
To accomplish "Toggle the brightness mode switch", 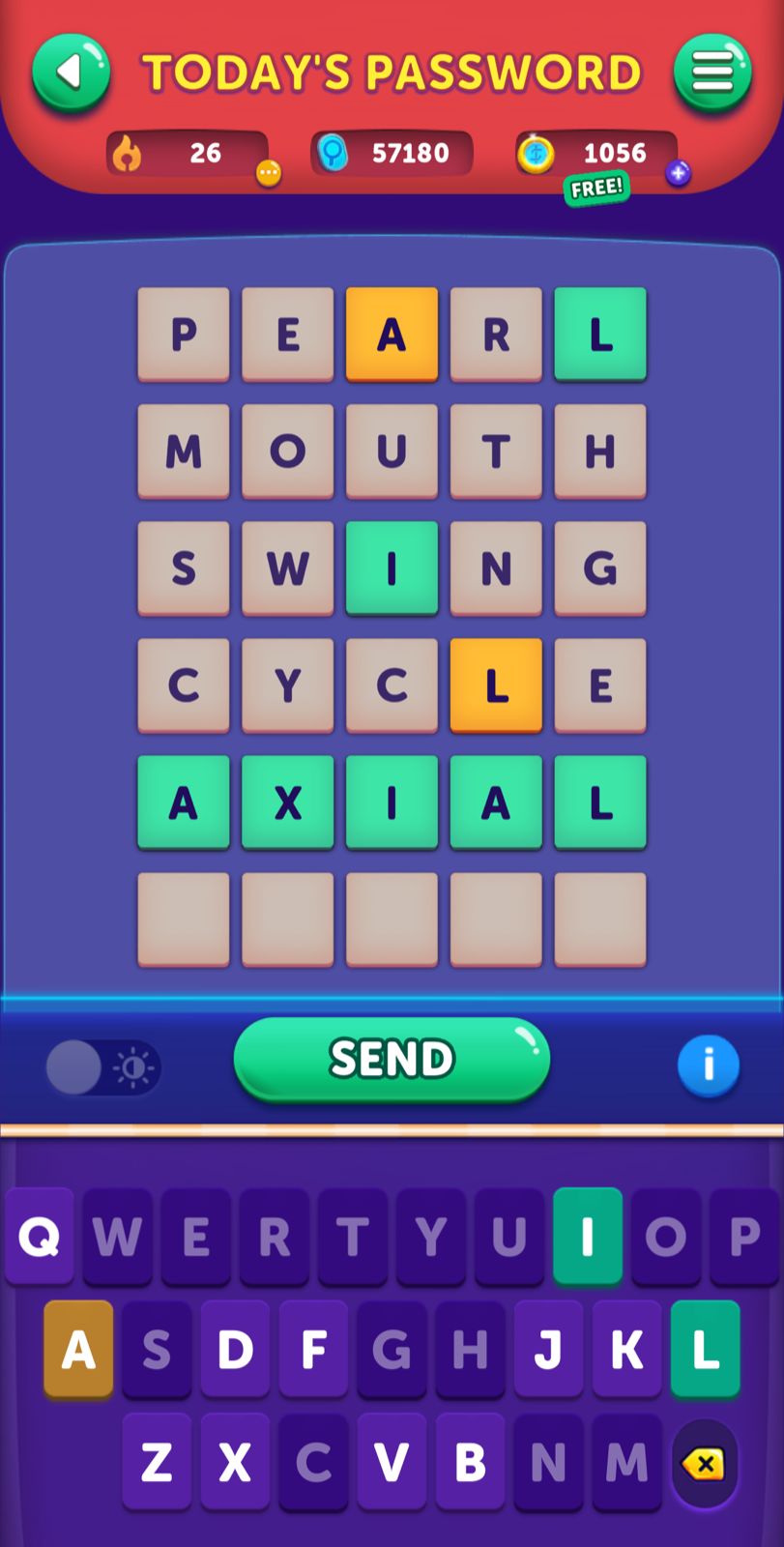I will pos(102,1067).
